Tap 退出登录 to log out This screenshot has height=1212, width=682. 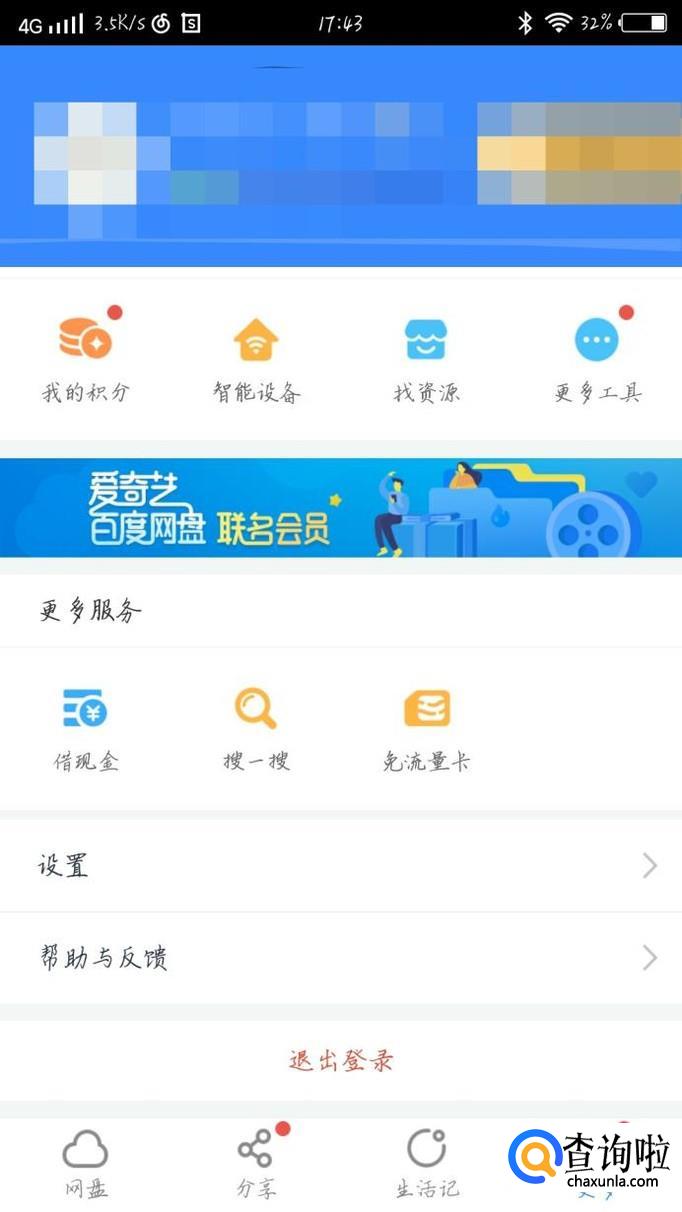[x=341, y=1061]
